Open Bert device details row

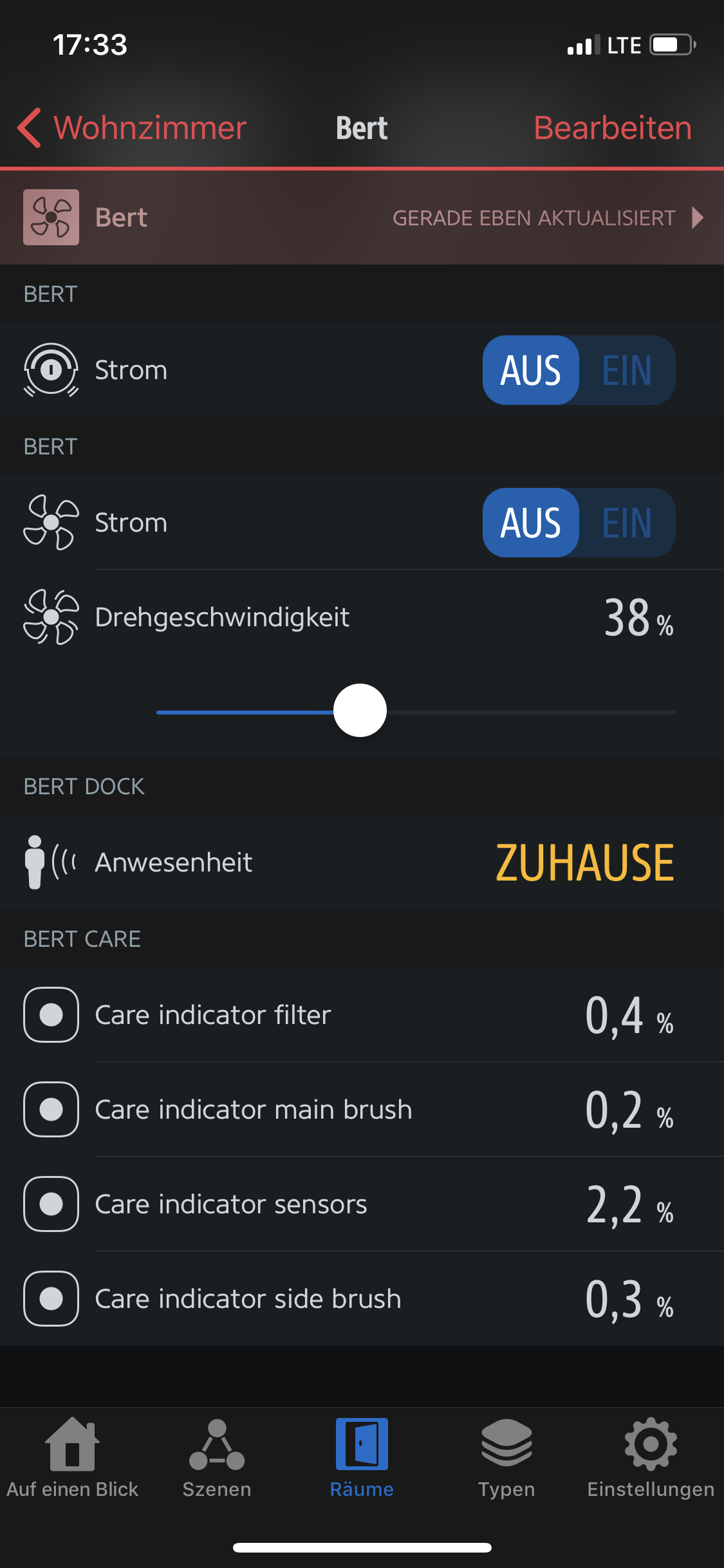pos(362,218)
